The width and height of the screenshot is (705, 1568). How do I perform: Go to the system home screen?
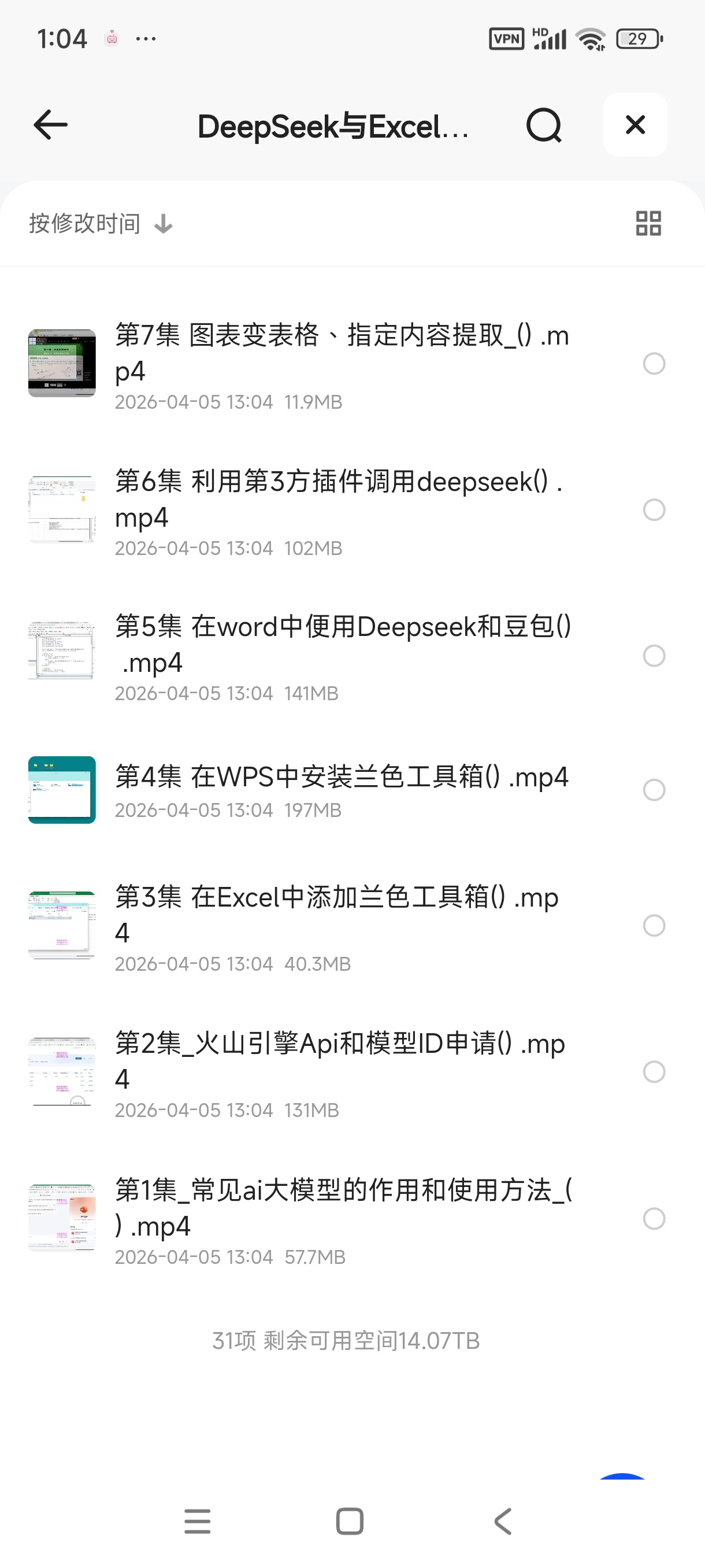350,1522
